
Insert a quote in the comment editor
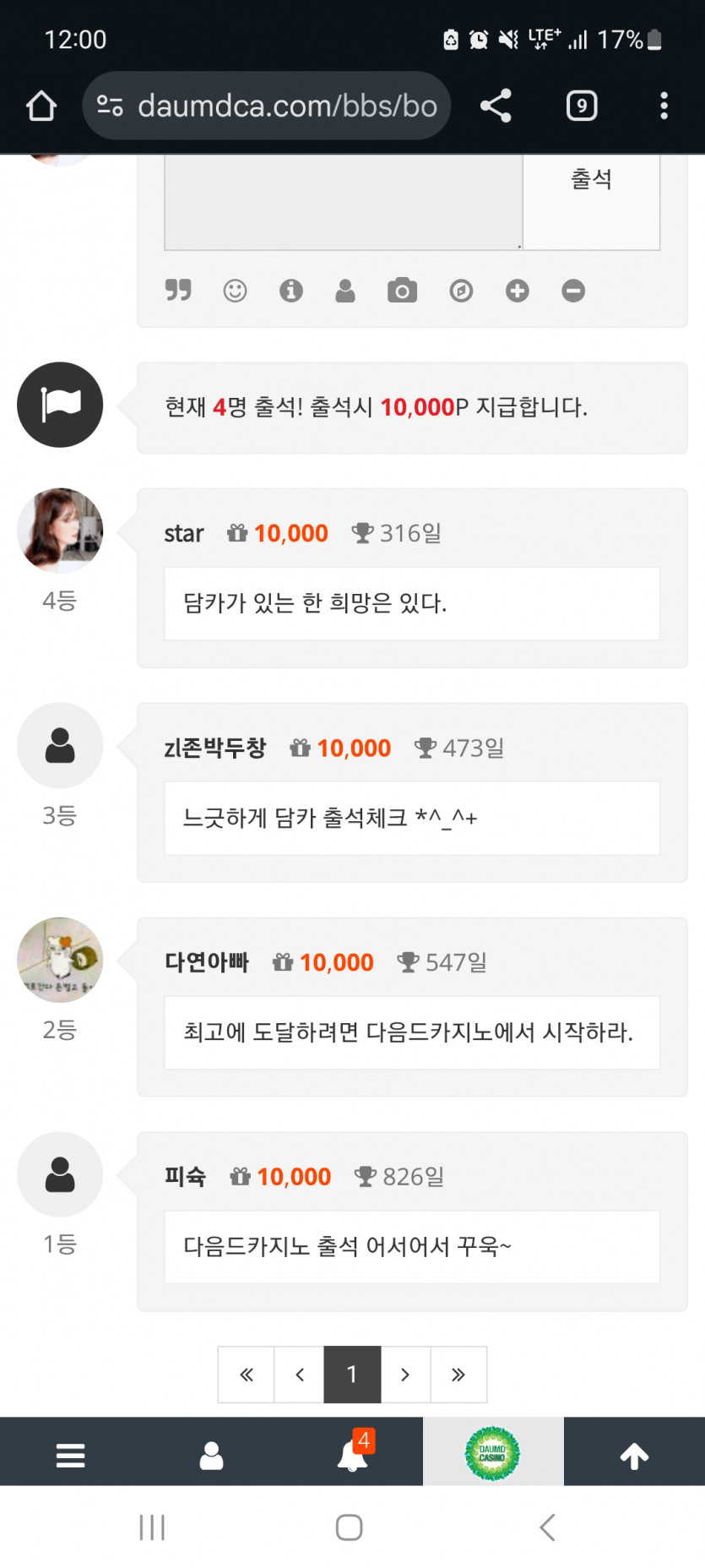(178, 291)
